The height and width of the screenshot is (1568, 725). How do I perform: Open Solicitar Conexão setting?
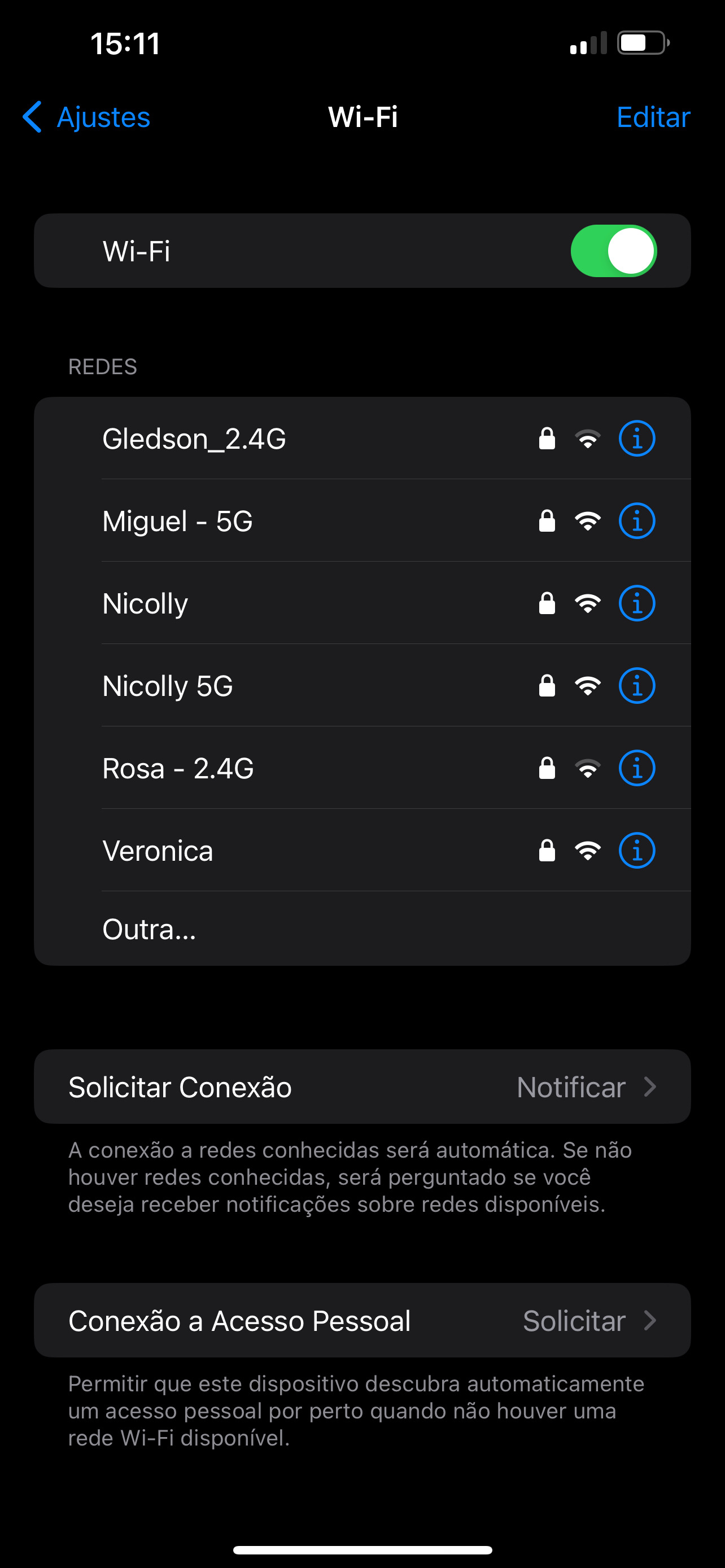click(x=362, y=1087)
